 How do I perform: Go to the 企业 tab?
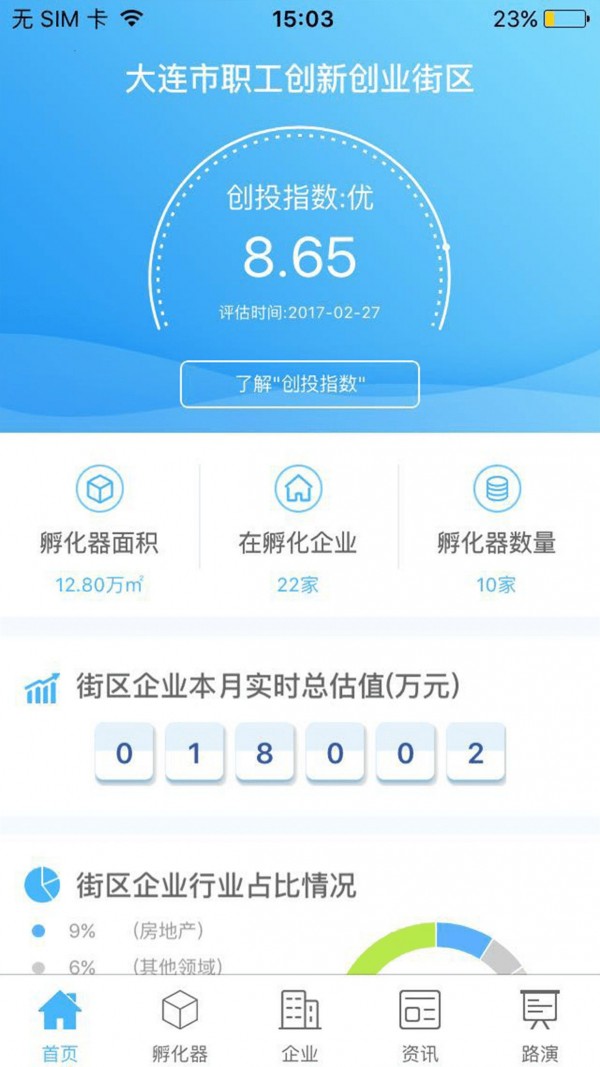click(299, 1024)
